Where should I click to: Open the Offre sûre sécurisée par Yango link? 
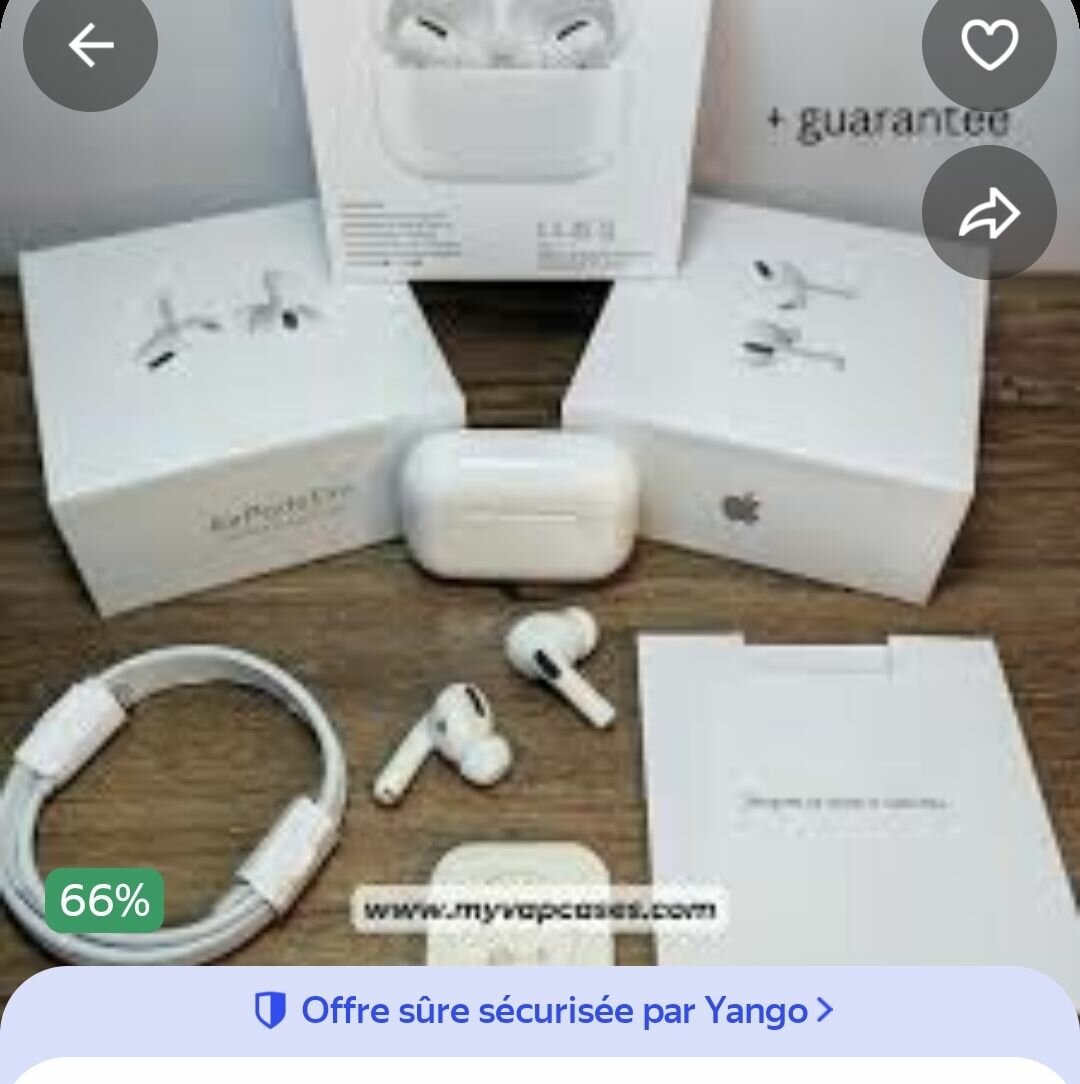543,1011
